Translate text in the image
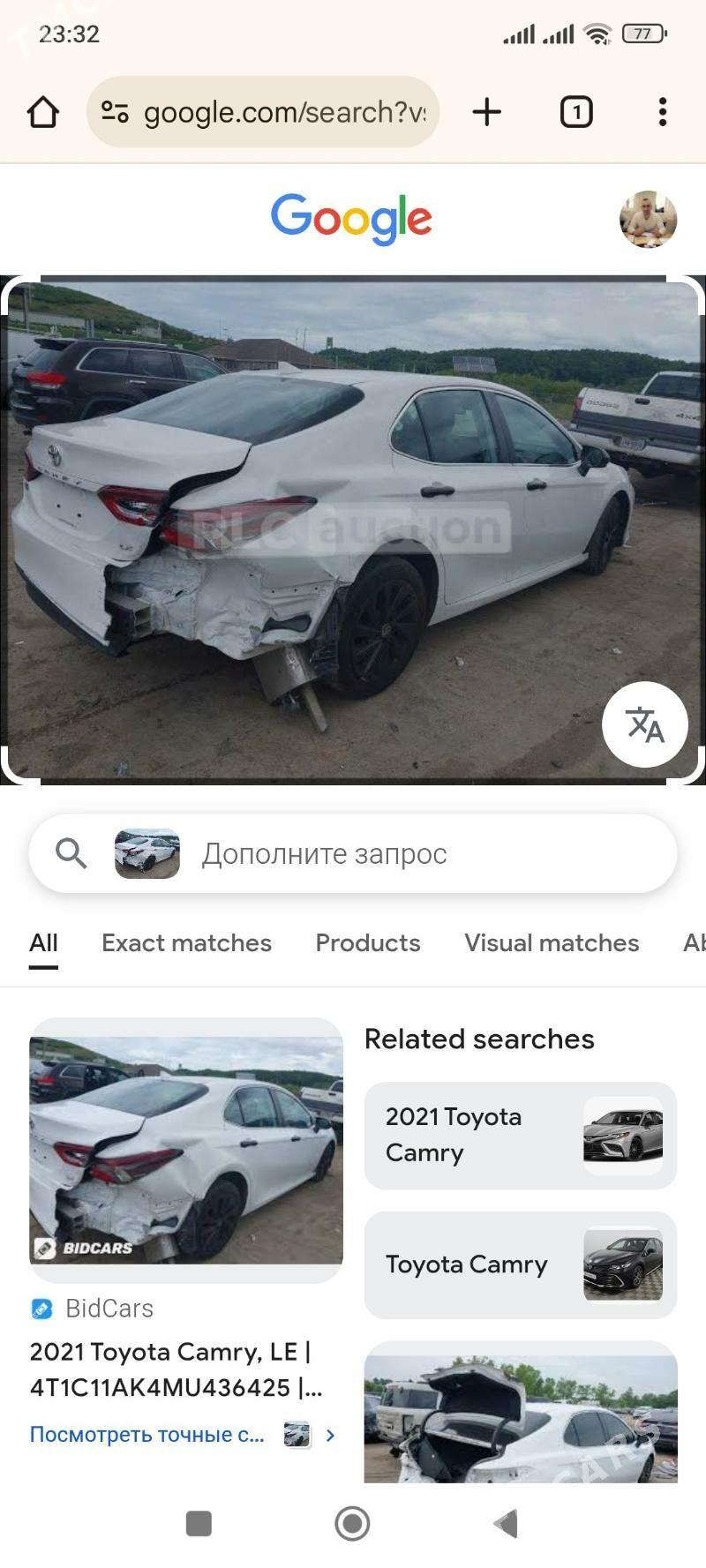 [644, 724]
